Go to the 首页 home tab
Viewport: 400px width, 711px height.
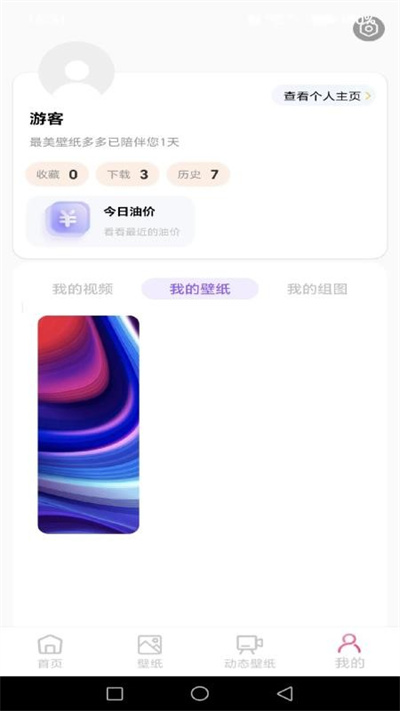pyautogui.click(x=50, y=652)
